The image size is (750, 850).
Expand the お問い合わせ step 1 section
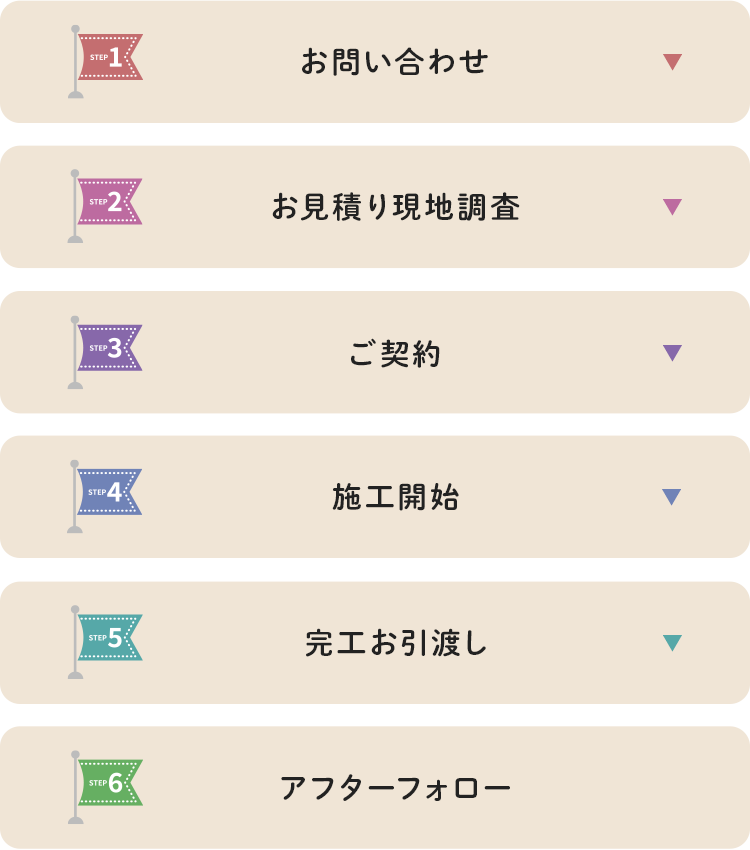coord(672,62)
